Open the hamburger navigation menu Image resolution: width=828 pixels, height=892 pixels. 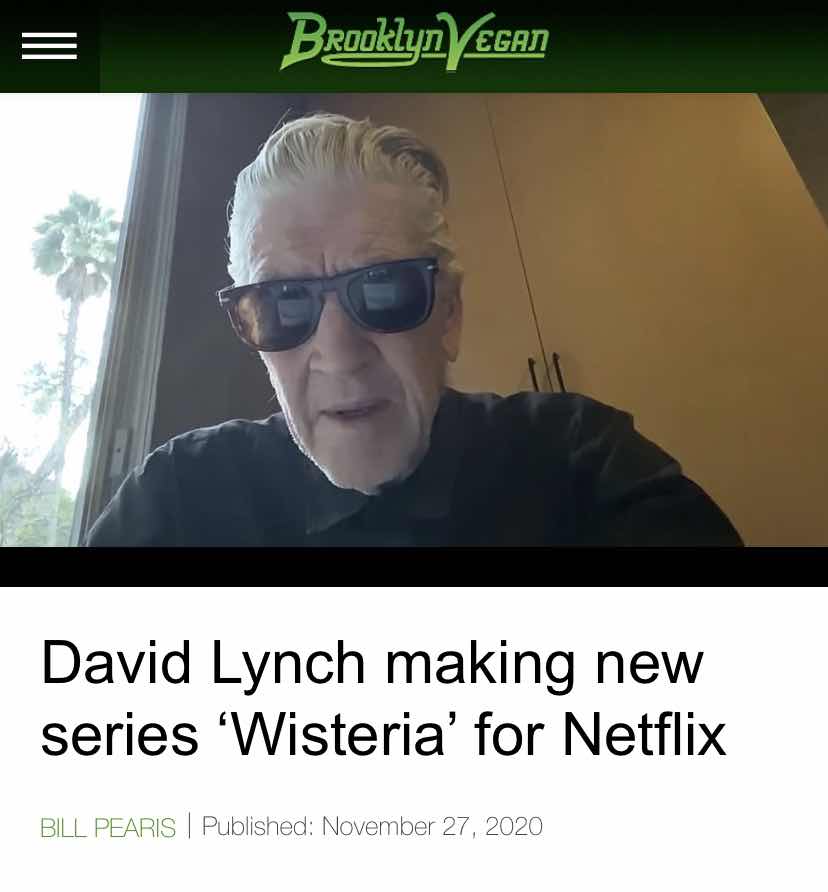pos(49,46)
